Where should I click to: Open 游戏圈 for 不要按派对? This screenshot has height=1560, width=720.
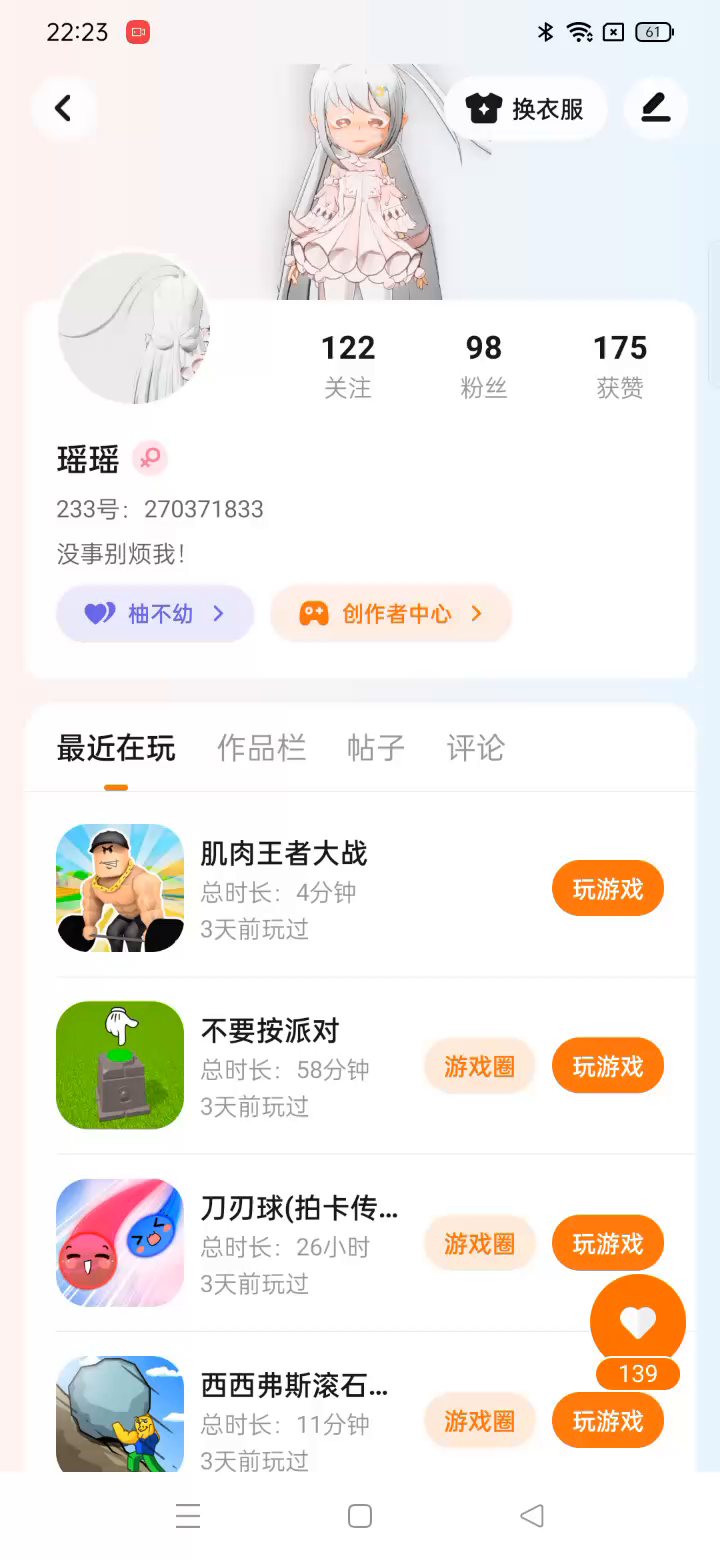[479, 1066]
